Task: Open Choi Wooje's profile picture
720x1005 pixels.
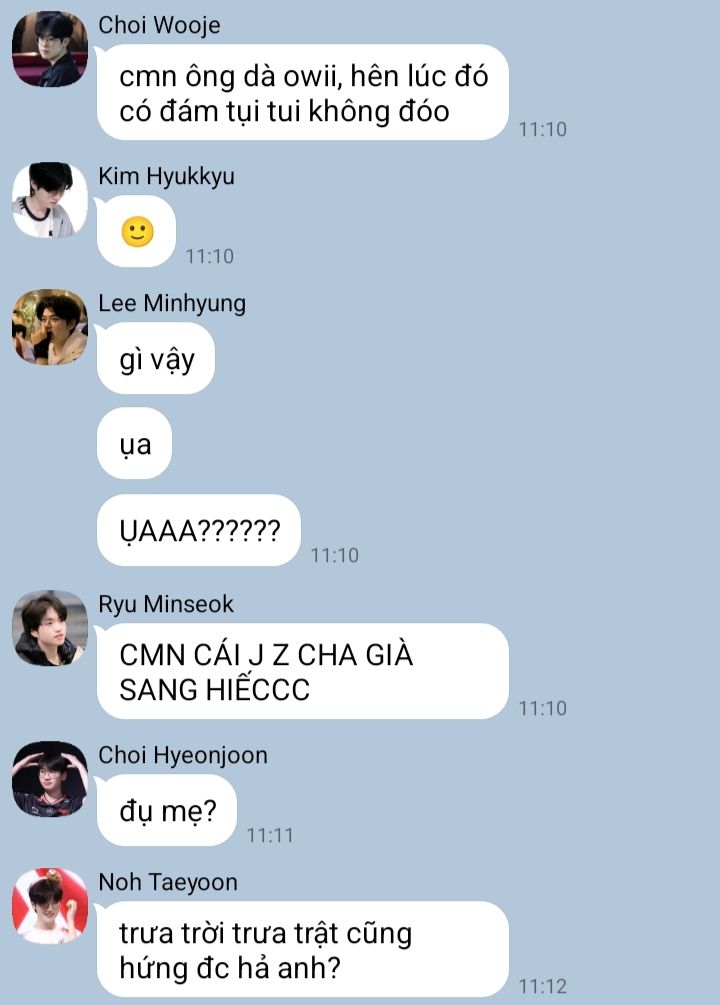Action: [x=49, y=49]
